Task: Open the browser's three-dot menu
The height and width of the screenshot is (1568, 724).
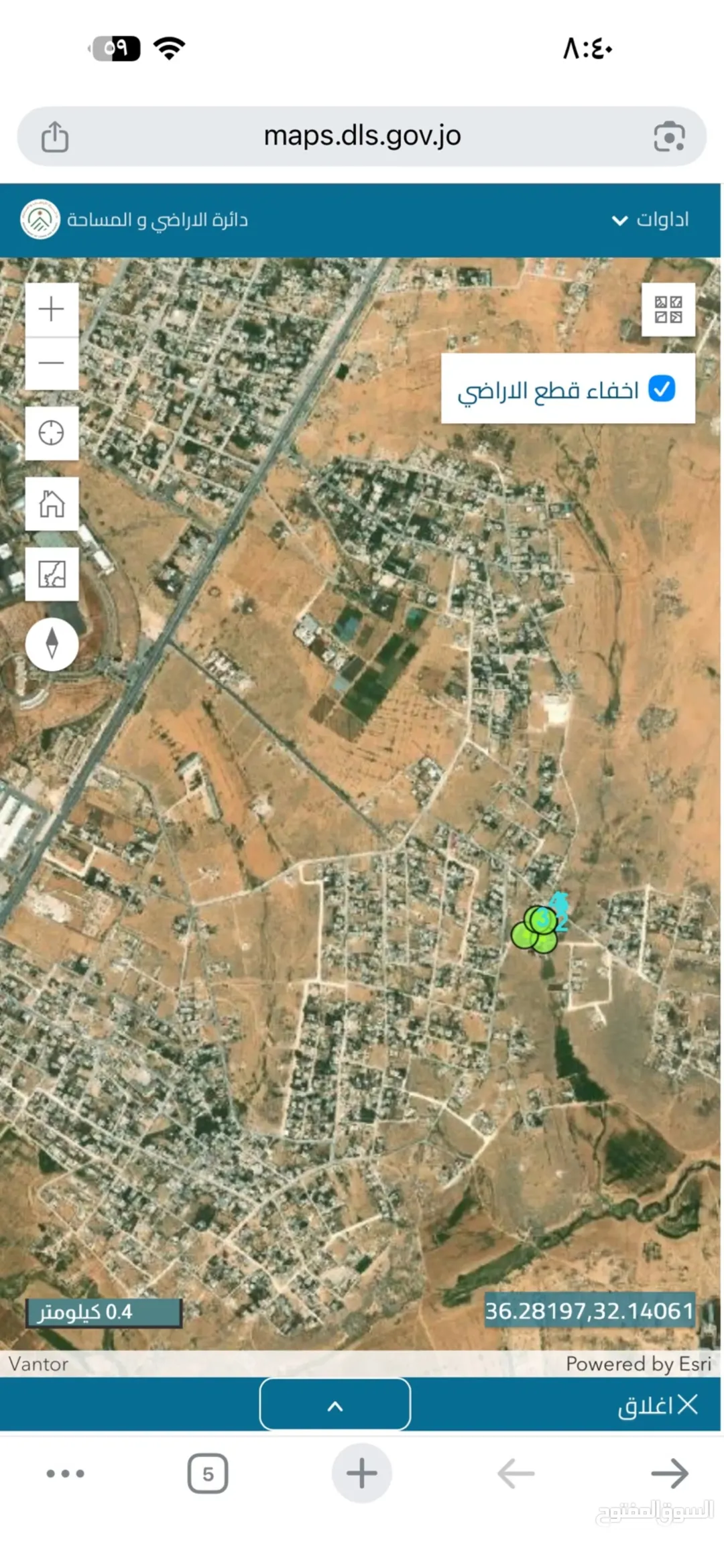Action: tap(65, 1474)
